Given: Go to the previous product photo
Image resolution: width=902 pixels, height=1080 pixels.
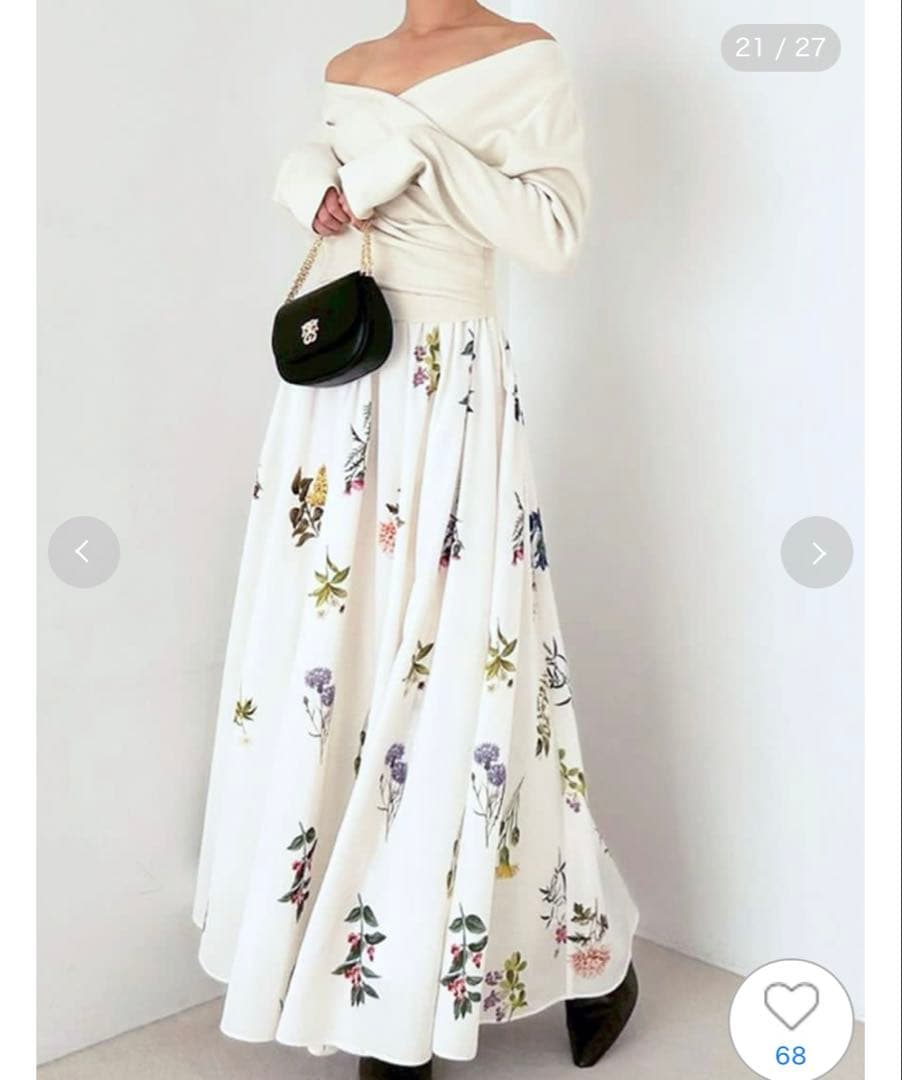Looking at the screenshot, I should [84, 552].
